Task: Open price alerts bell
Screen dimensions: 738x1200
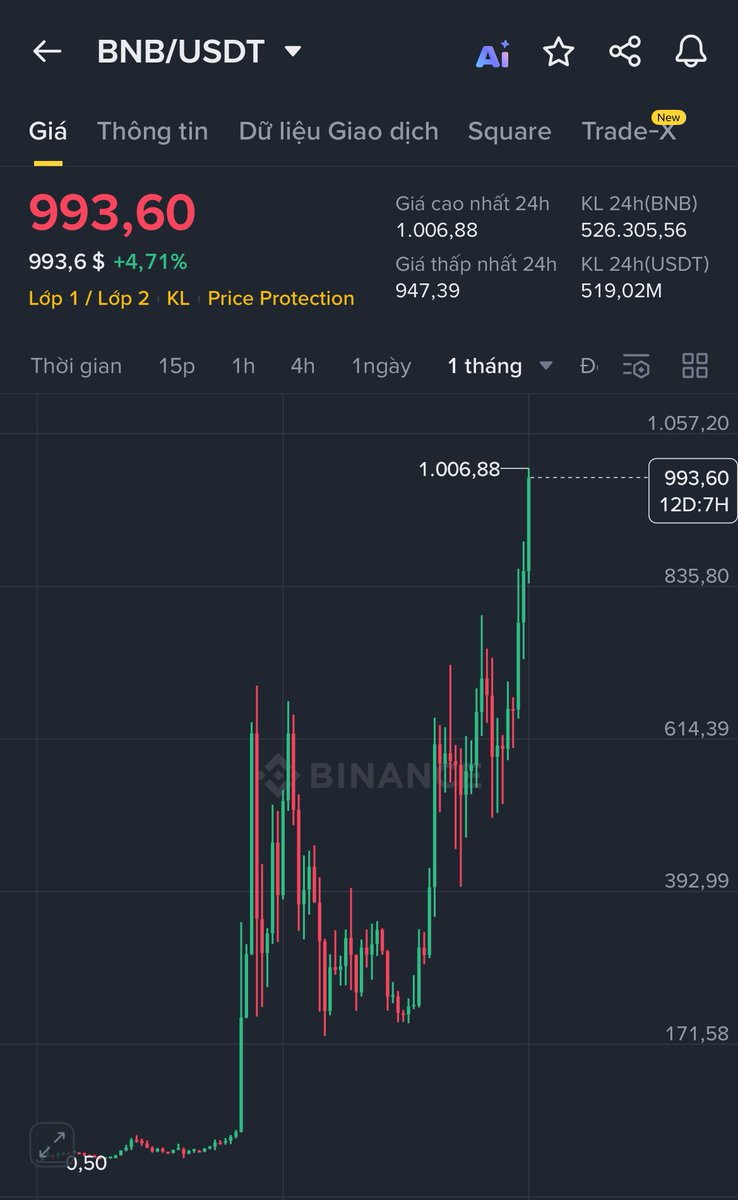Action: 691,52
